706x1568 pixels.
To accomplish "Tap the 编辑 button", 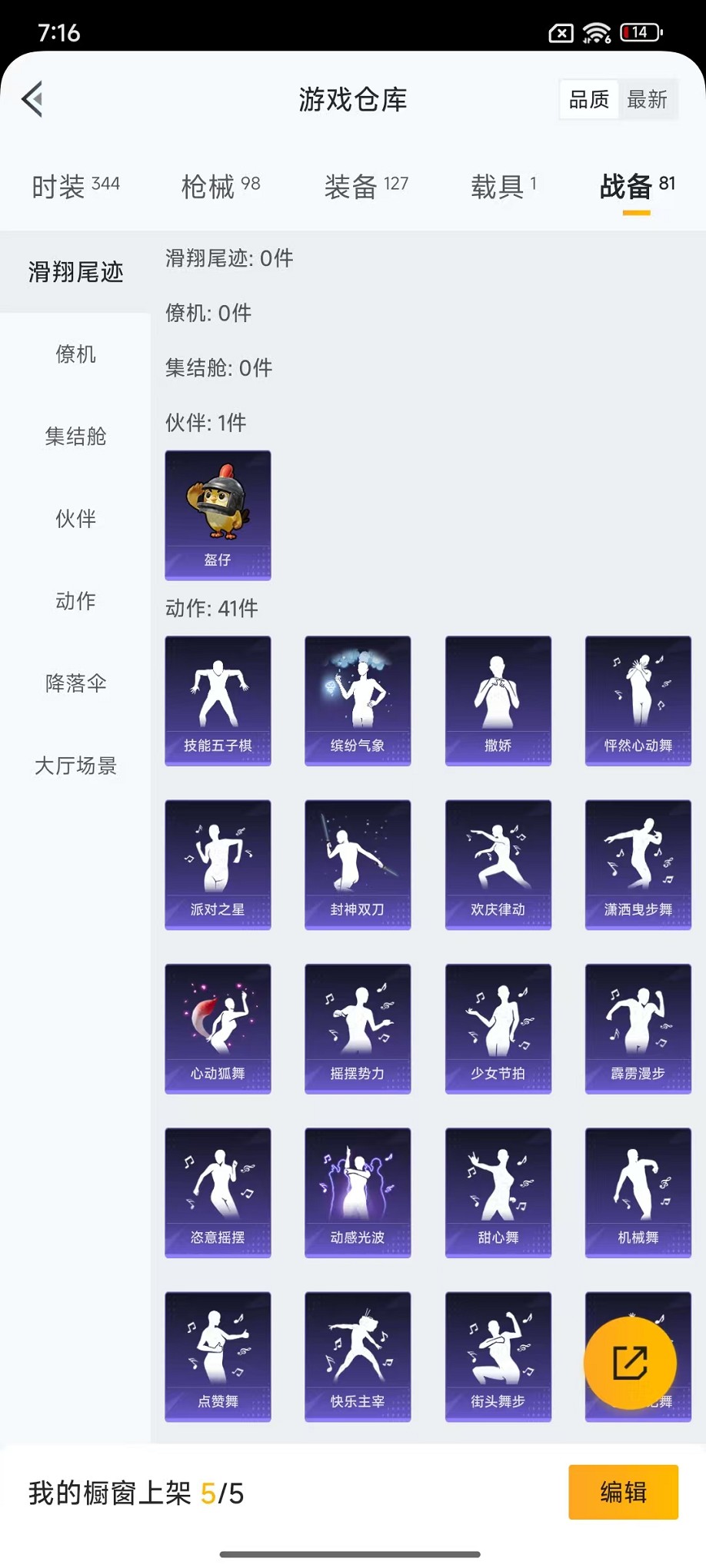I will coord(623,1492).
